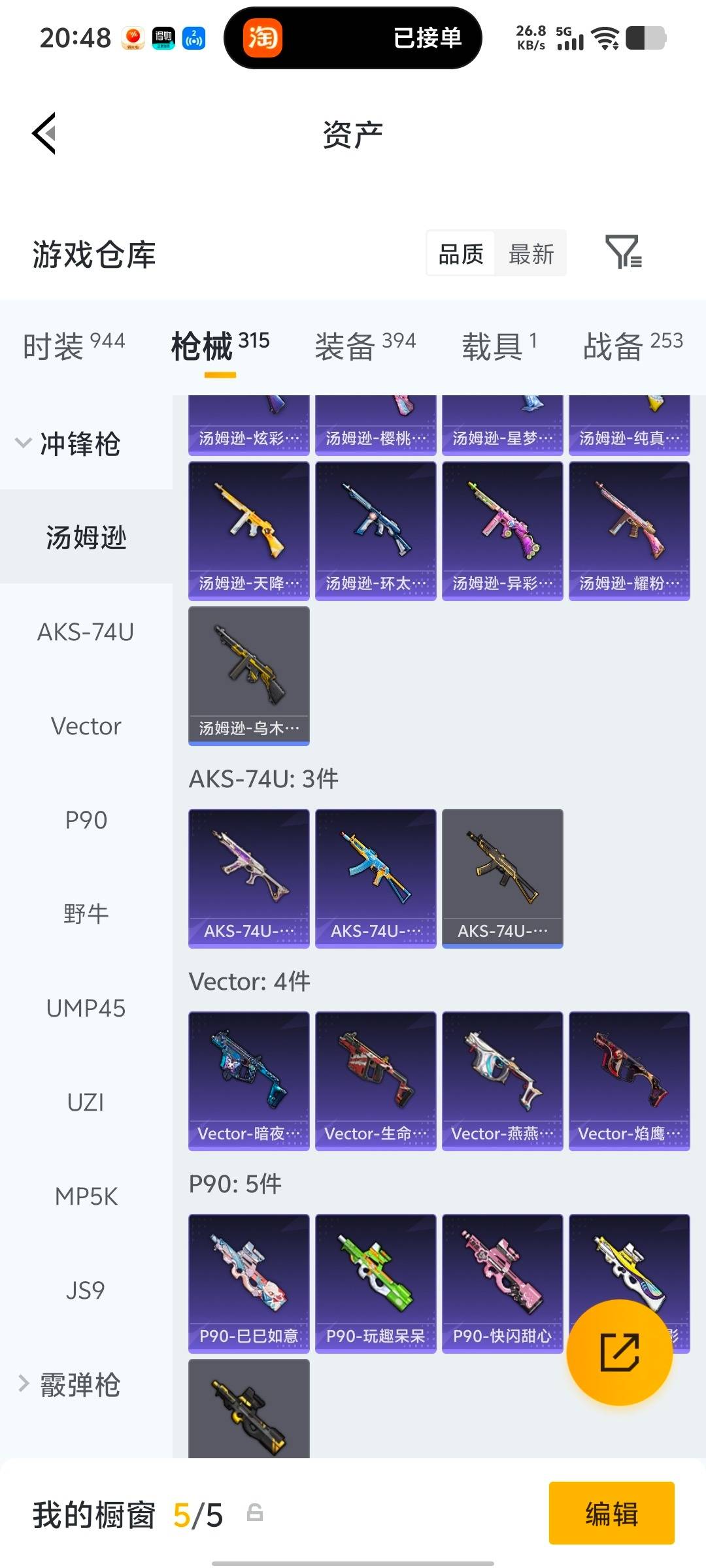Switch to the 时装 tab
Viewport: 706px width, 1568px height.
click(x=73, y=345)
